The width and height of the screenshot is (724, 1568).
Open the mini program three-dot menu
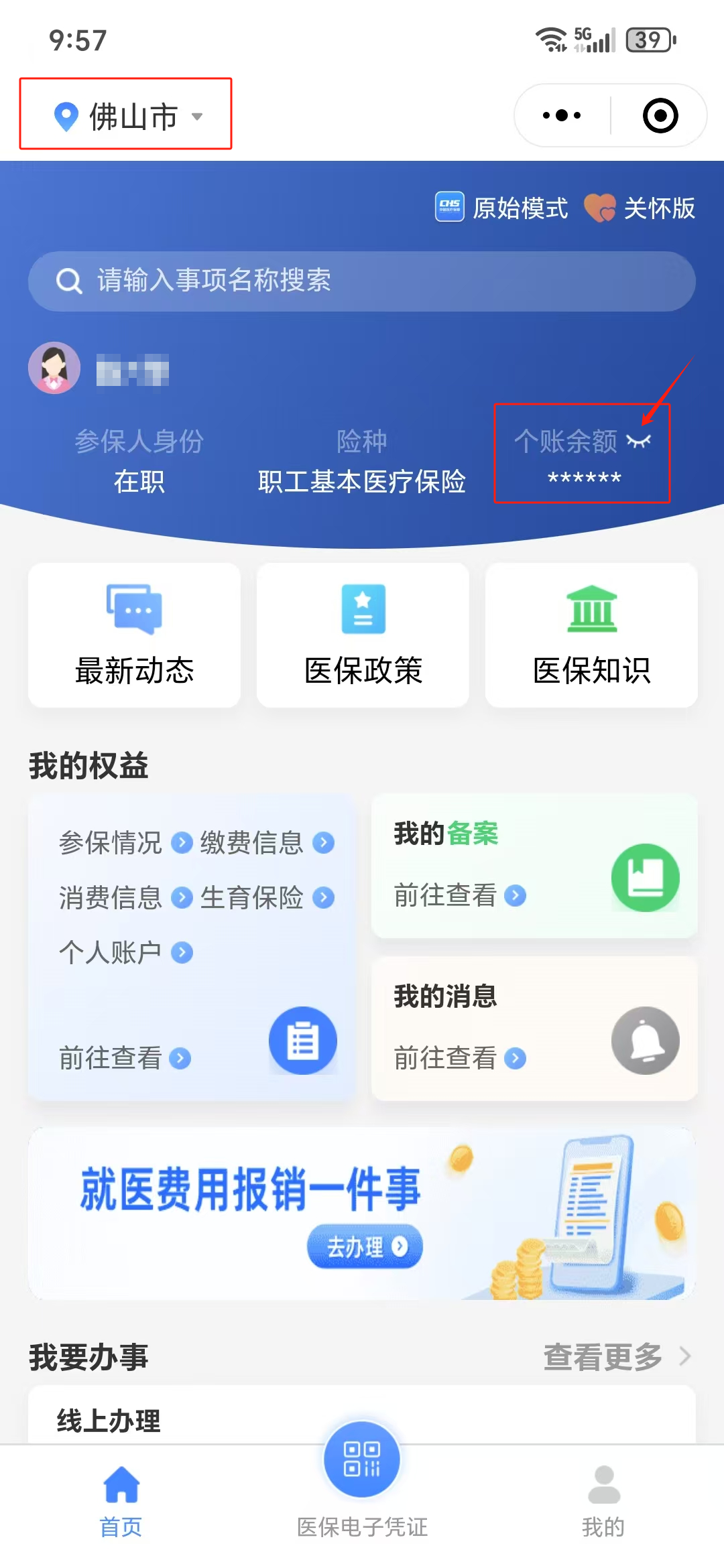pyautogui.click(x=562, y=115)
